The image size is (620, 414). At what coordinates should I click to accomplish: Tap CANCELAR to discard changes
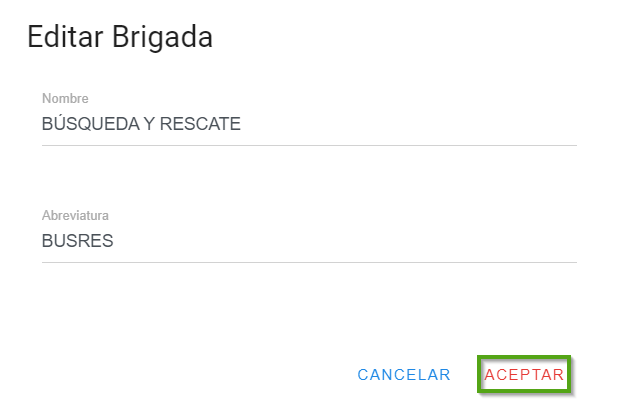pos(404,375)
